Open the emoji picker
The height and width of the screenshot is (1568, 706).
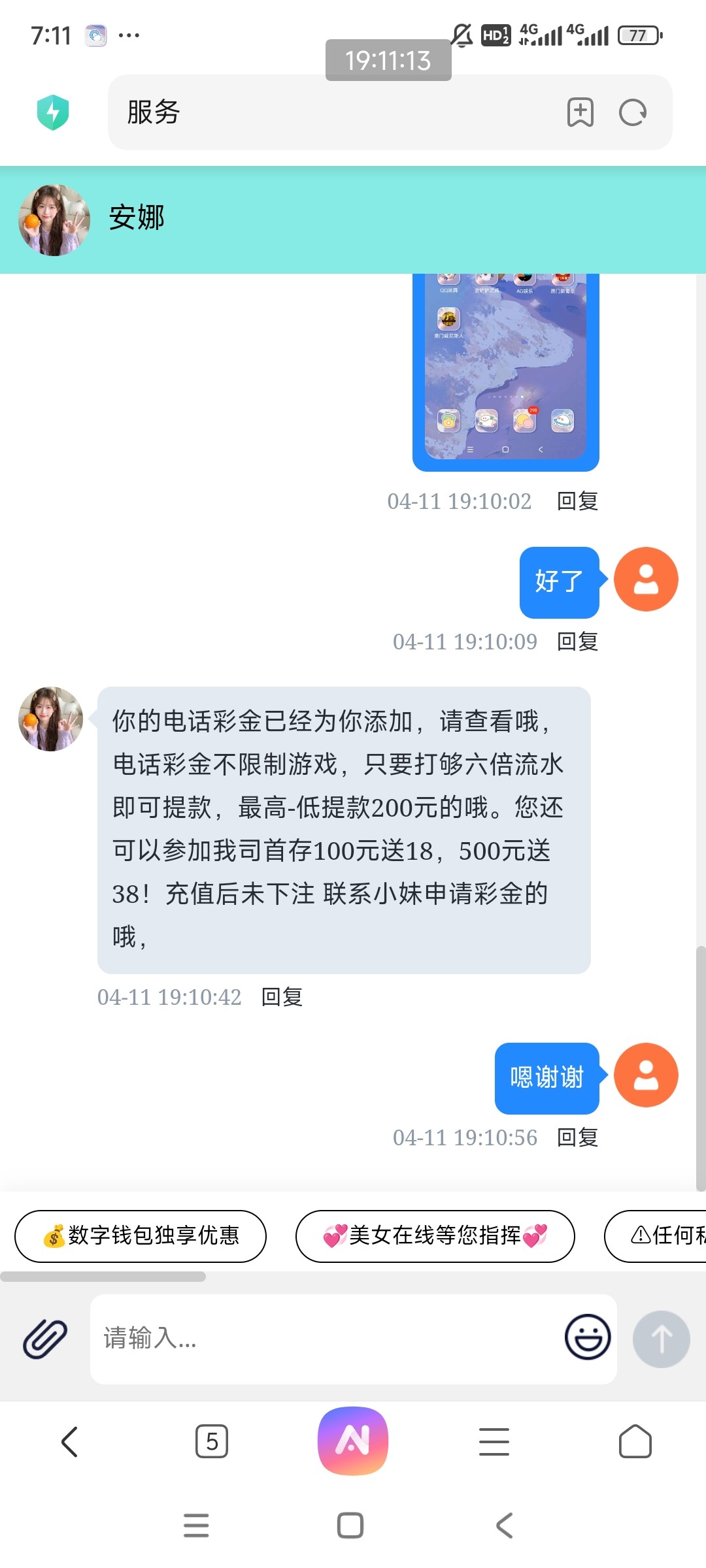(x=587, y=1337)
